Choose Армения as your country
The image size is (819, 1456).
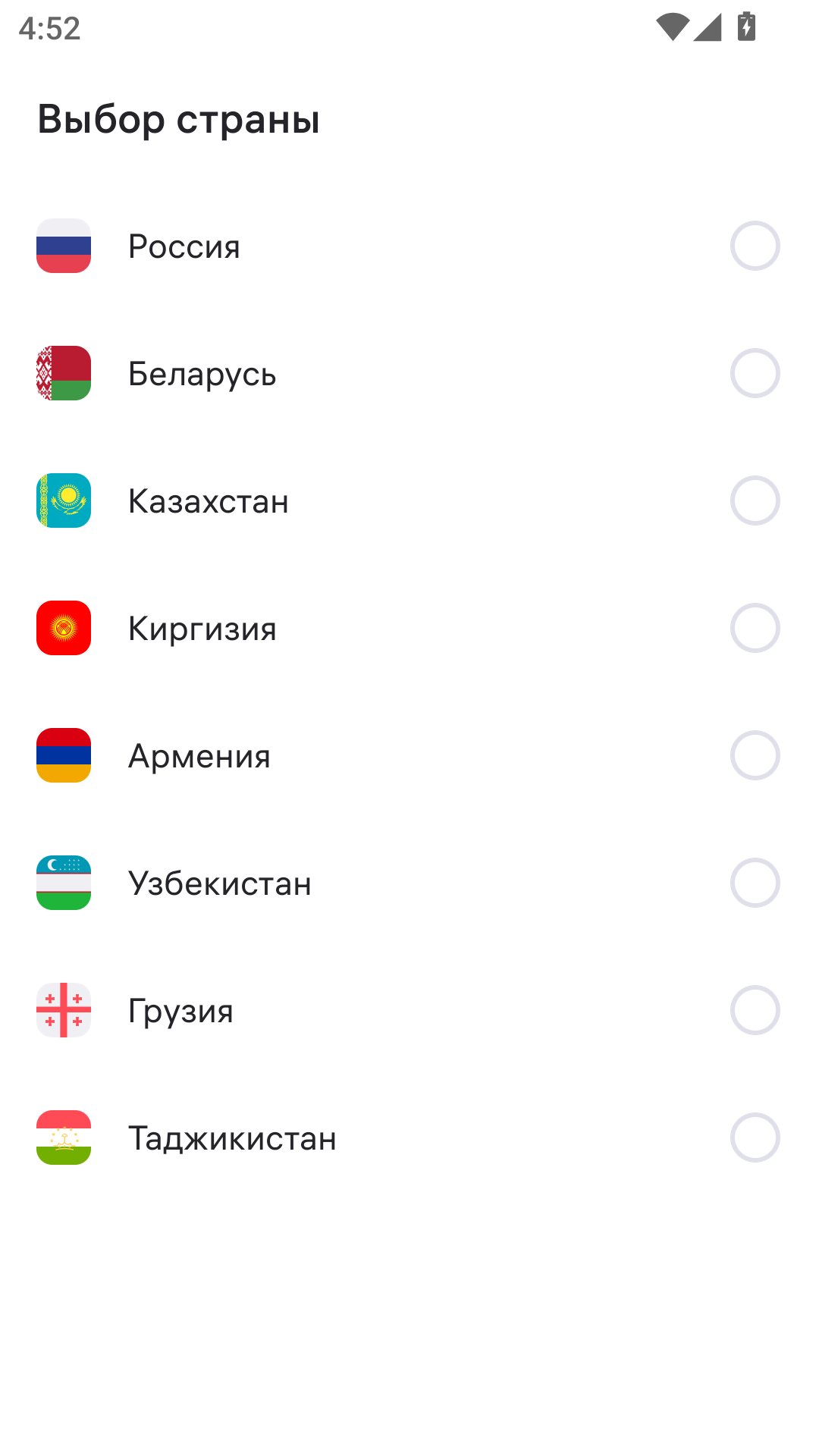(x=755, y=755)
